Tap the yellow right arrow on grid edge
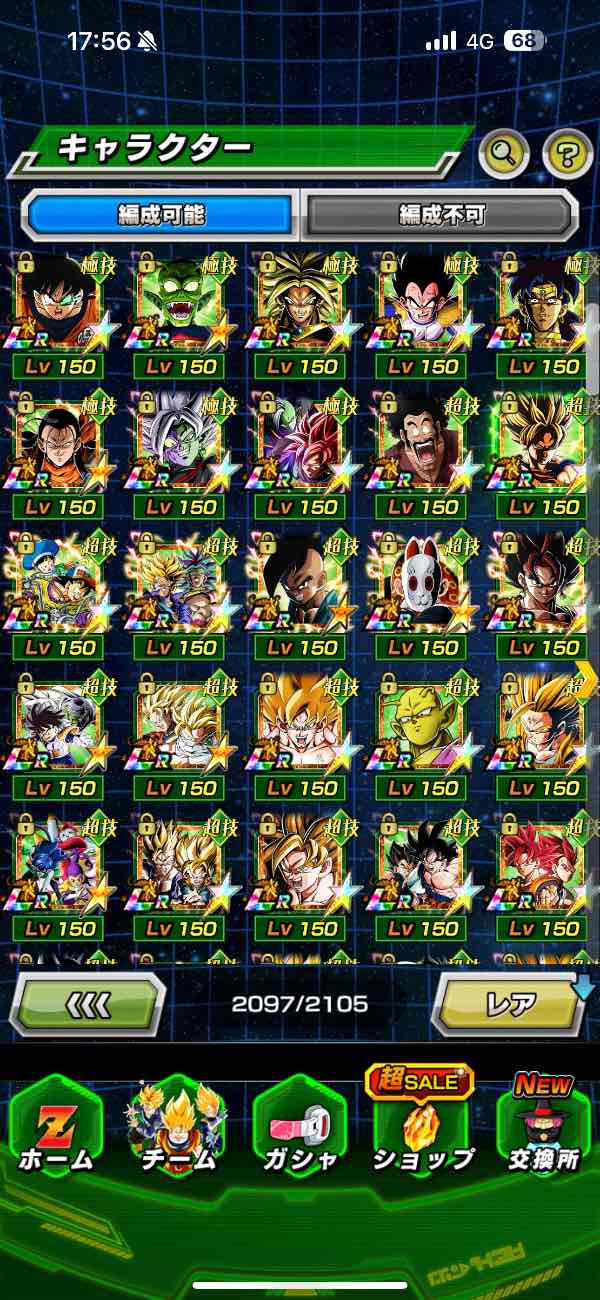 tap(586, 680)
